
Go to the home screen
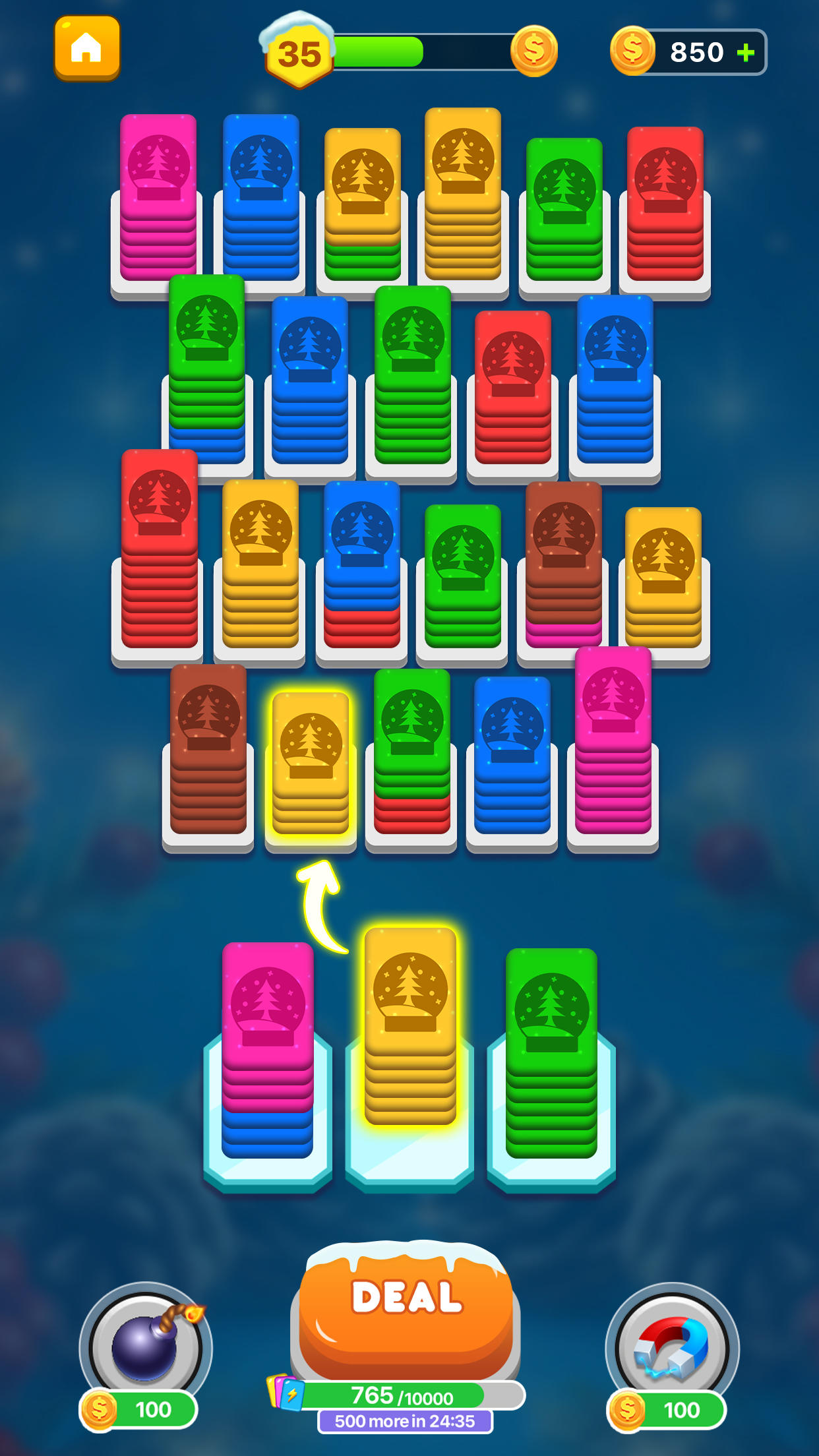click(x=86, y=48)
